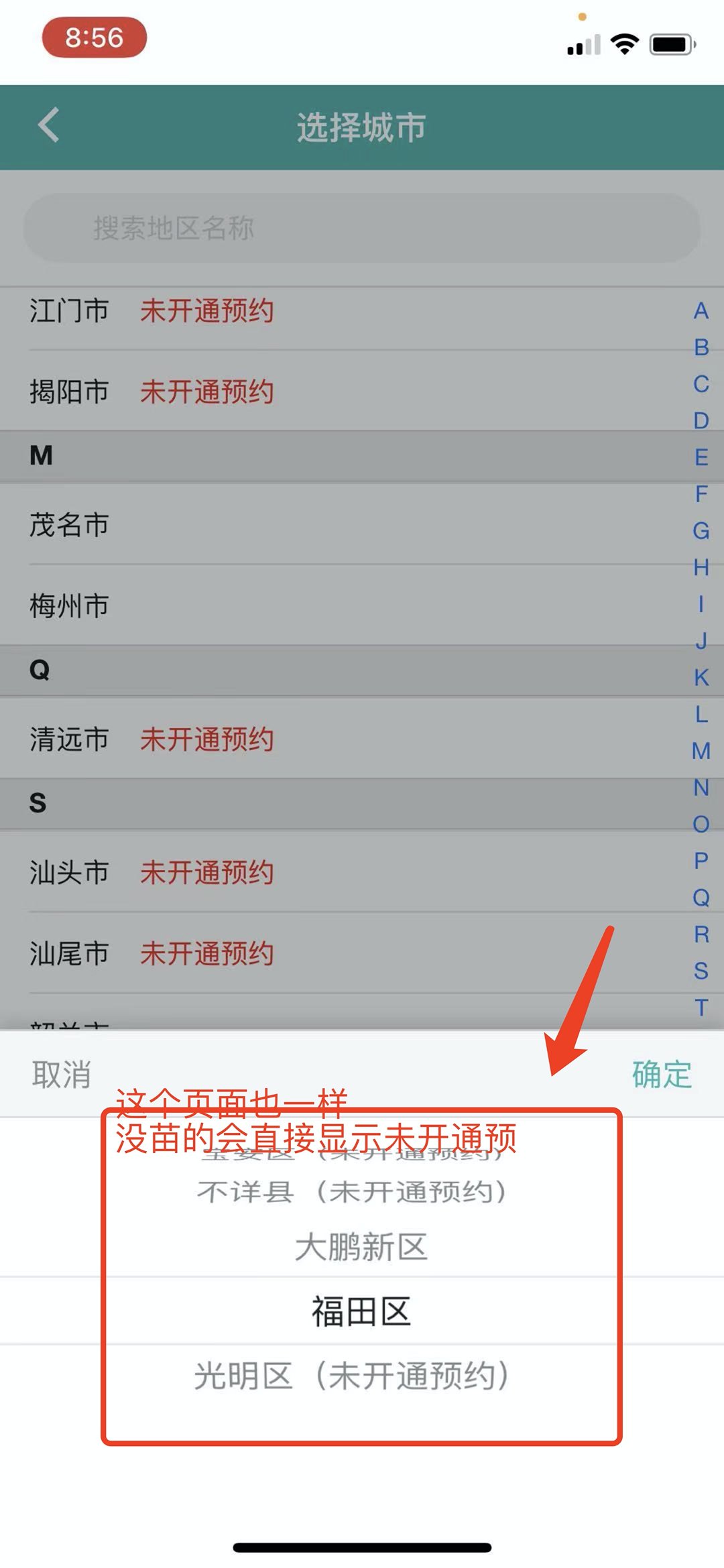This screenshot has width=724, height=1568.
Task: Tap 取消 to cancel the district picker
Action: pyautogui.click(x=62, y=1075)
